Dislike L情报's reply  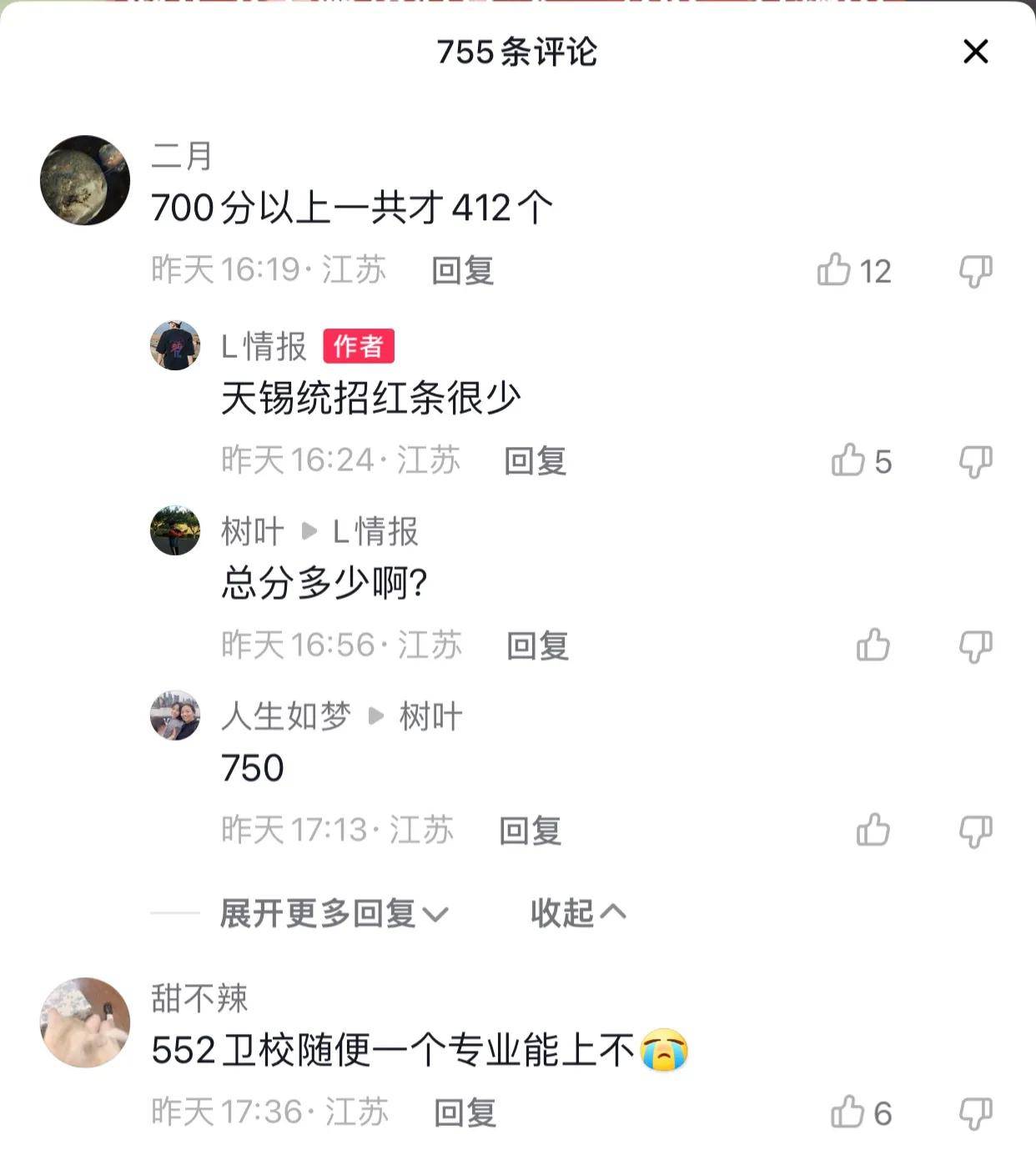[975, 461]
